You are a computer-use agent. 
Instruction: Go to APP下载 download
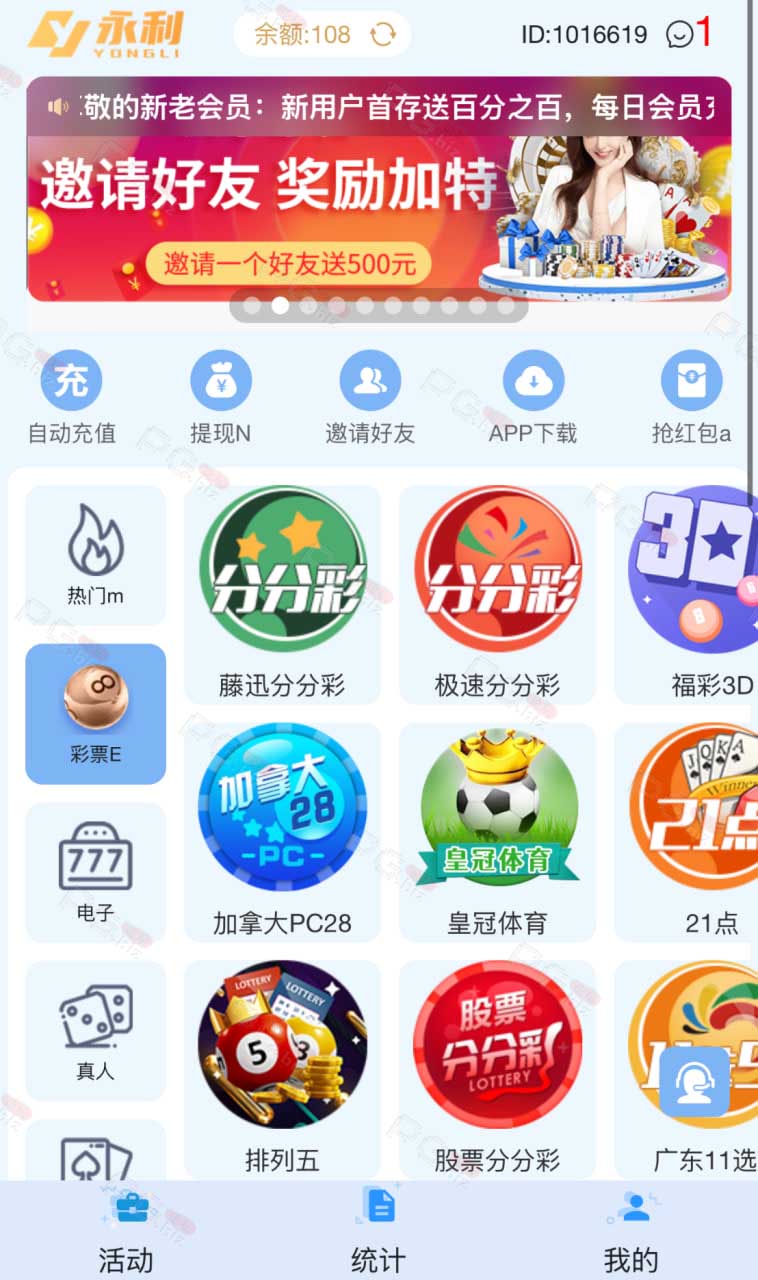pos(533,398)
